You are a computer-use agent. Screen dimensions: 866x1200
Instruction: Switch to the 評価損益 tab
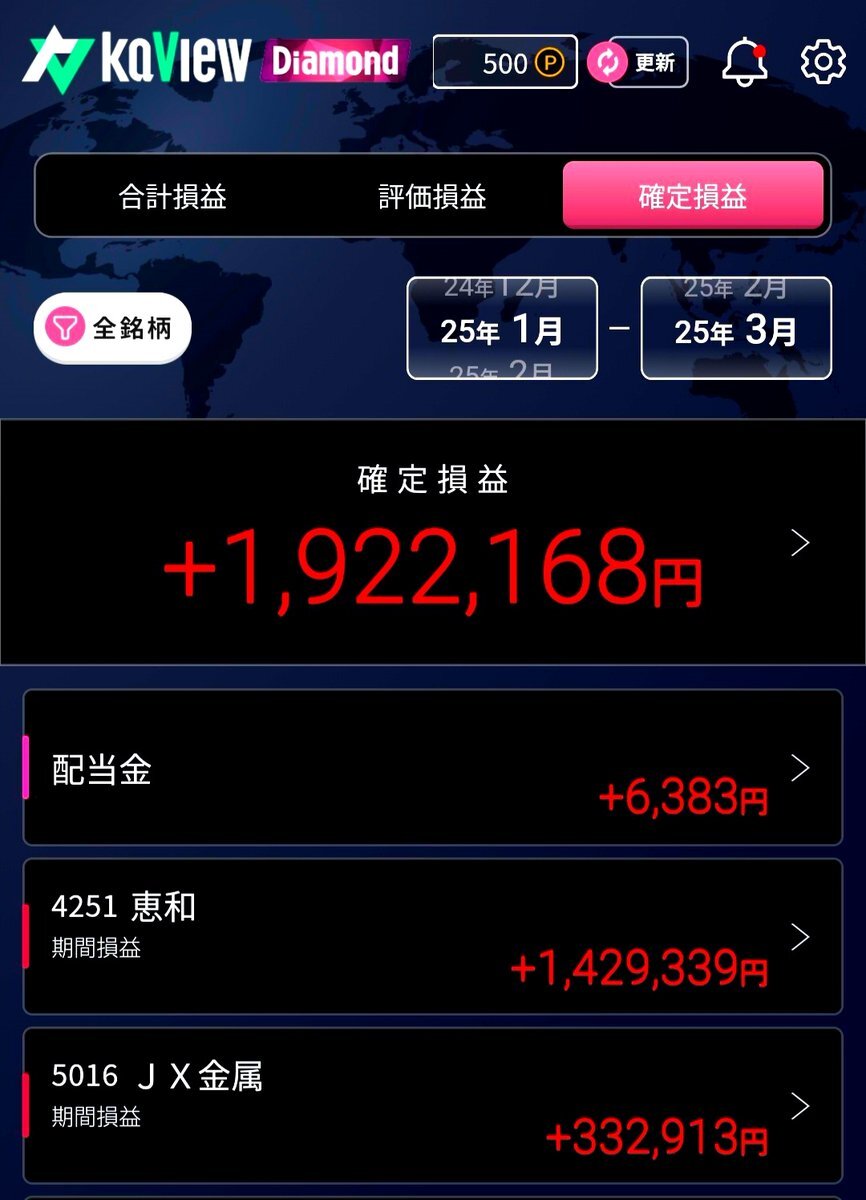click(x=432, y=197)
